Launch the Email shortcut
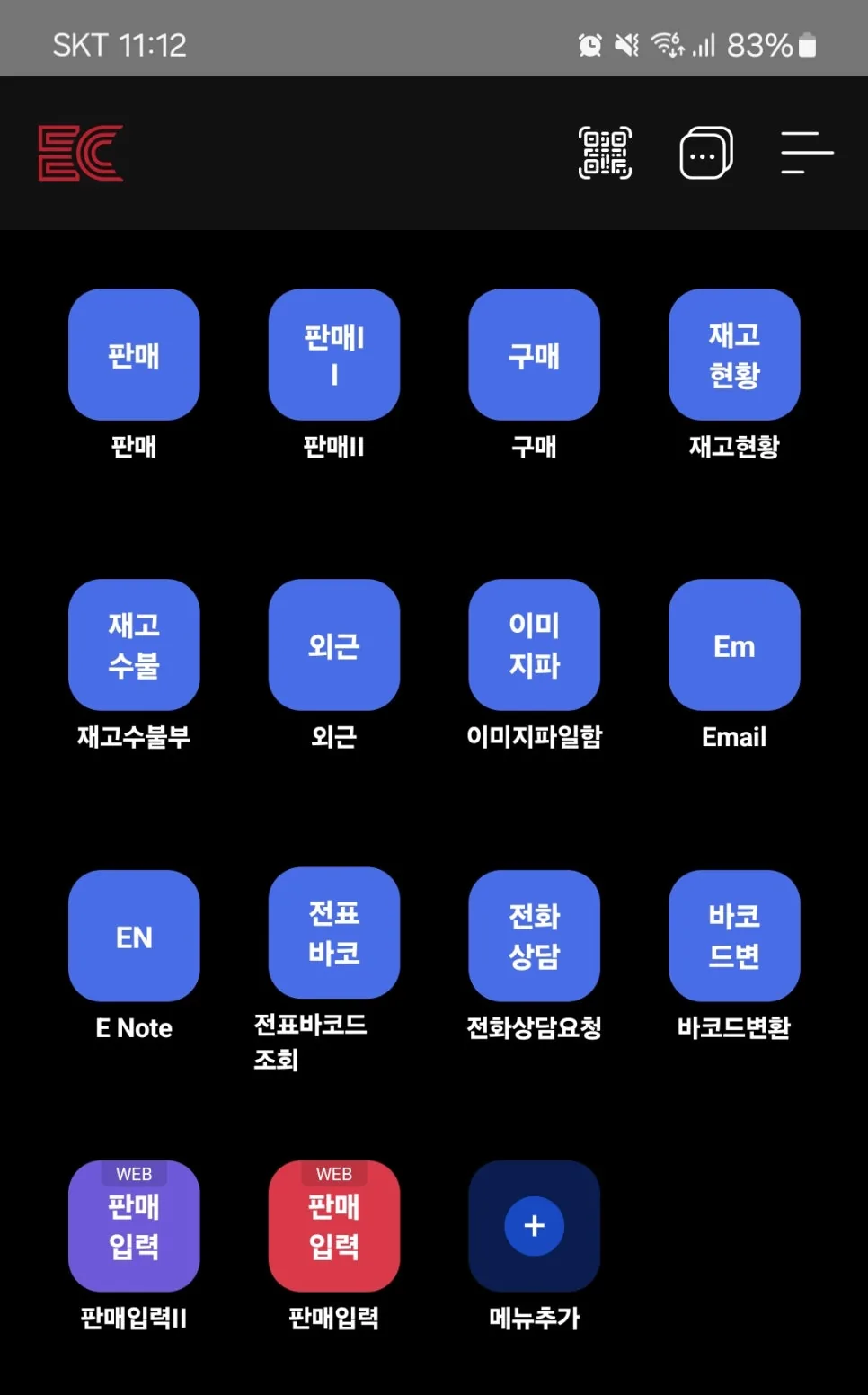 [734, 644]
